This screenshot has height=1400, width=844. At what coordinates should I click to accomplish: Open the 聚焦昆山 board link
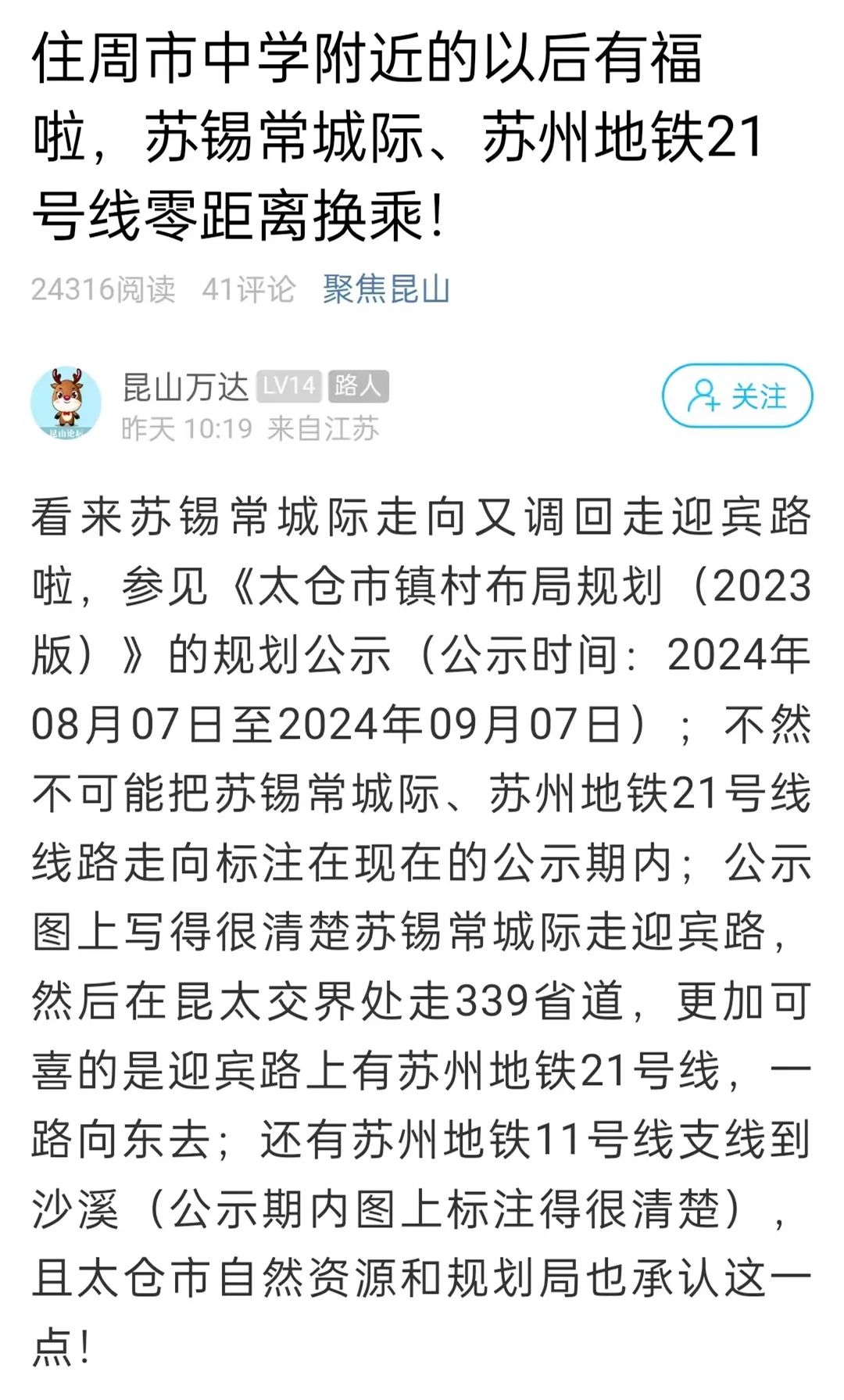click(386, 290)
